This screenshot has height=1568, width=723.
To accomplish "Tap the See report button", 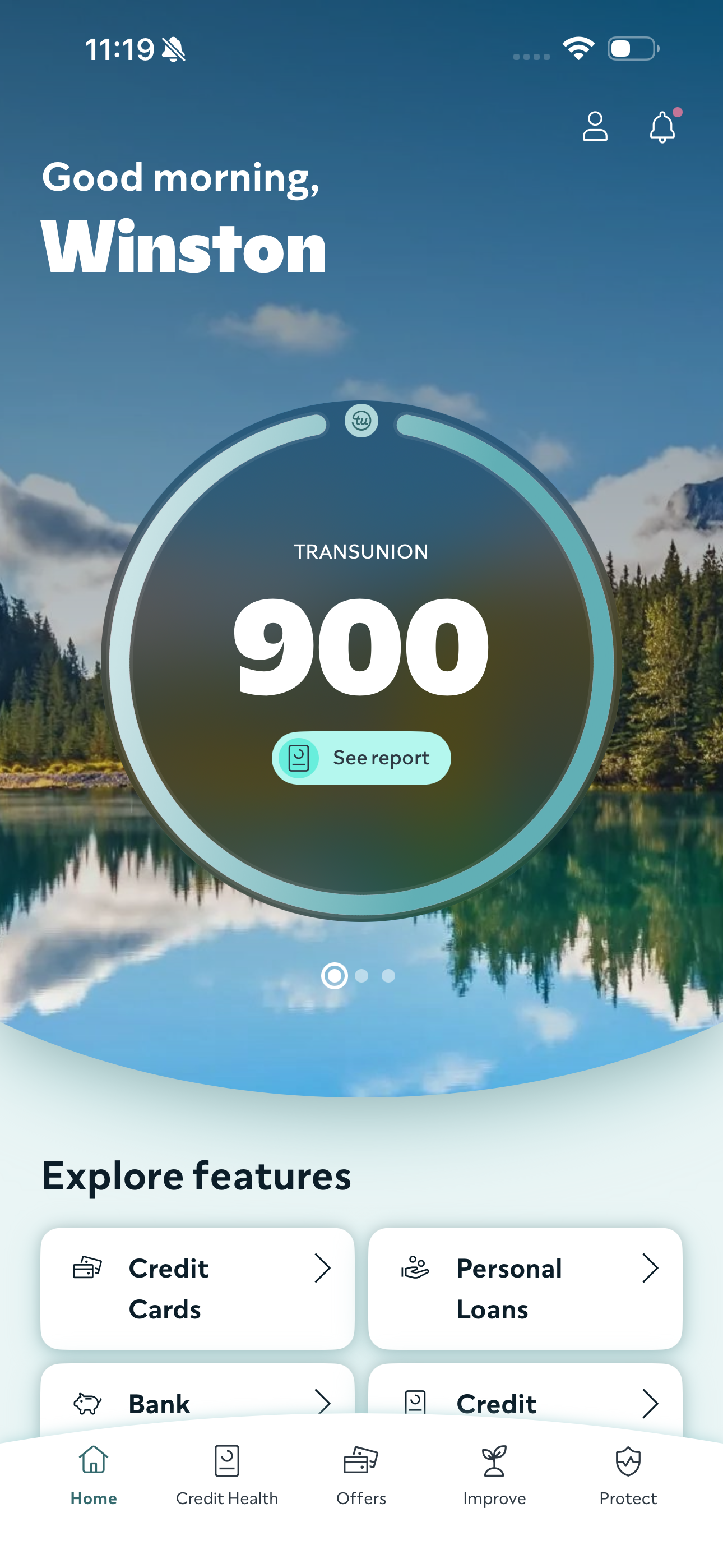I will point(361,758).
